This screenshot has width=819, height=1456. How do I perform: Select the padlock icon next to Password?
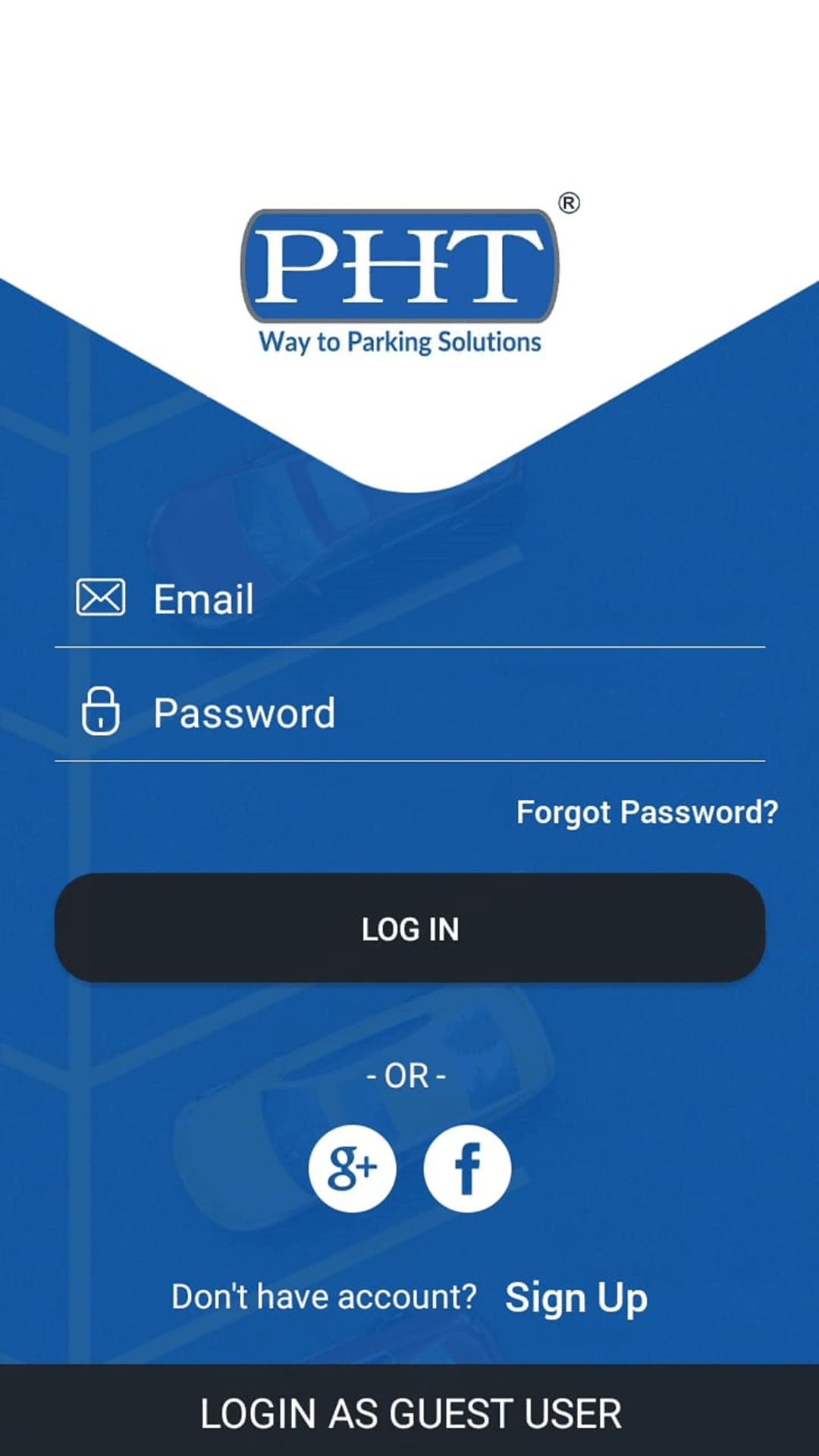102,713
